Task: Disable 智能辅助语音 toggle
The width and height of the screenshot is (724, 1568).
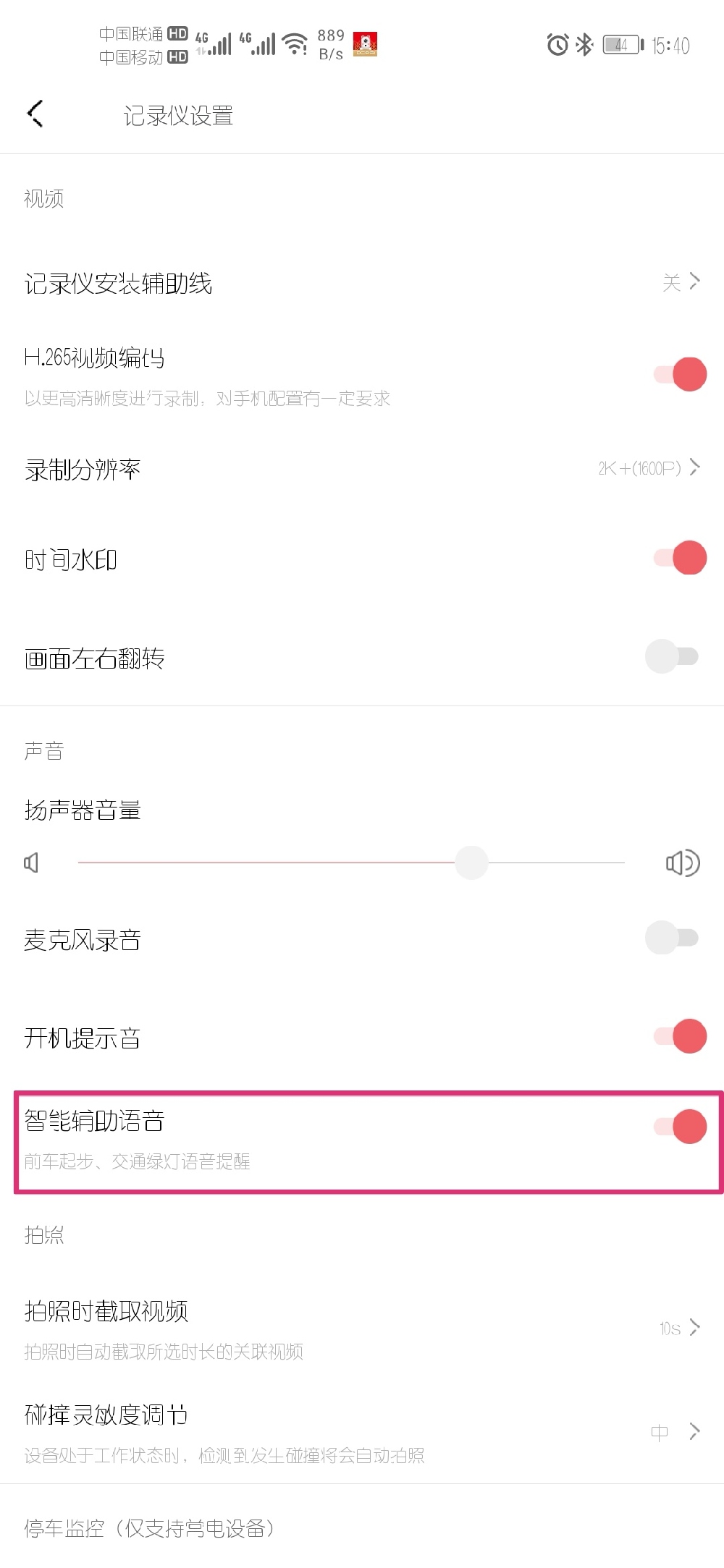Action: point(680,1126)
